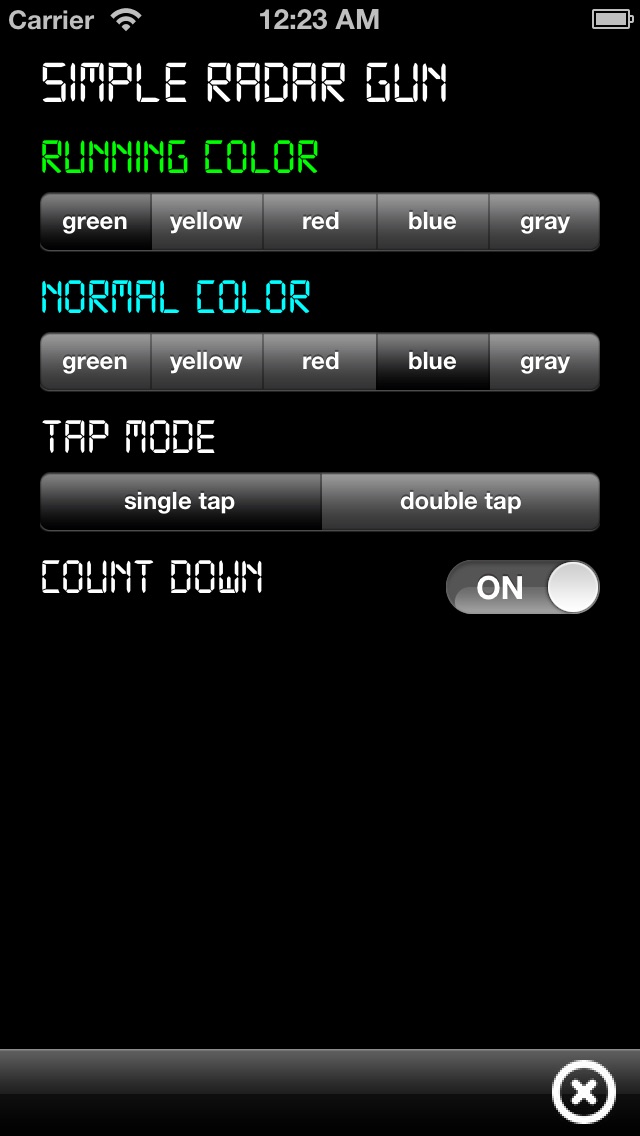The width and height of the screenshot is (640, 1136).
Task: Switch Normal Color to gray
Action: pyautogui.click(x=544, y=362)
